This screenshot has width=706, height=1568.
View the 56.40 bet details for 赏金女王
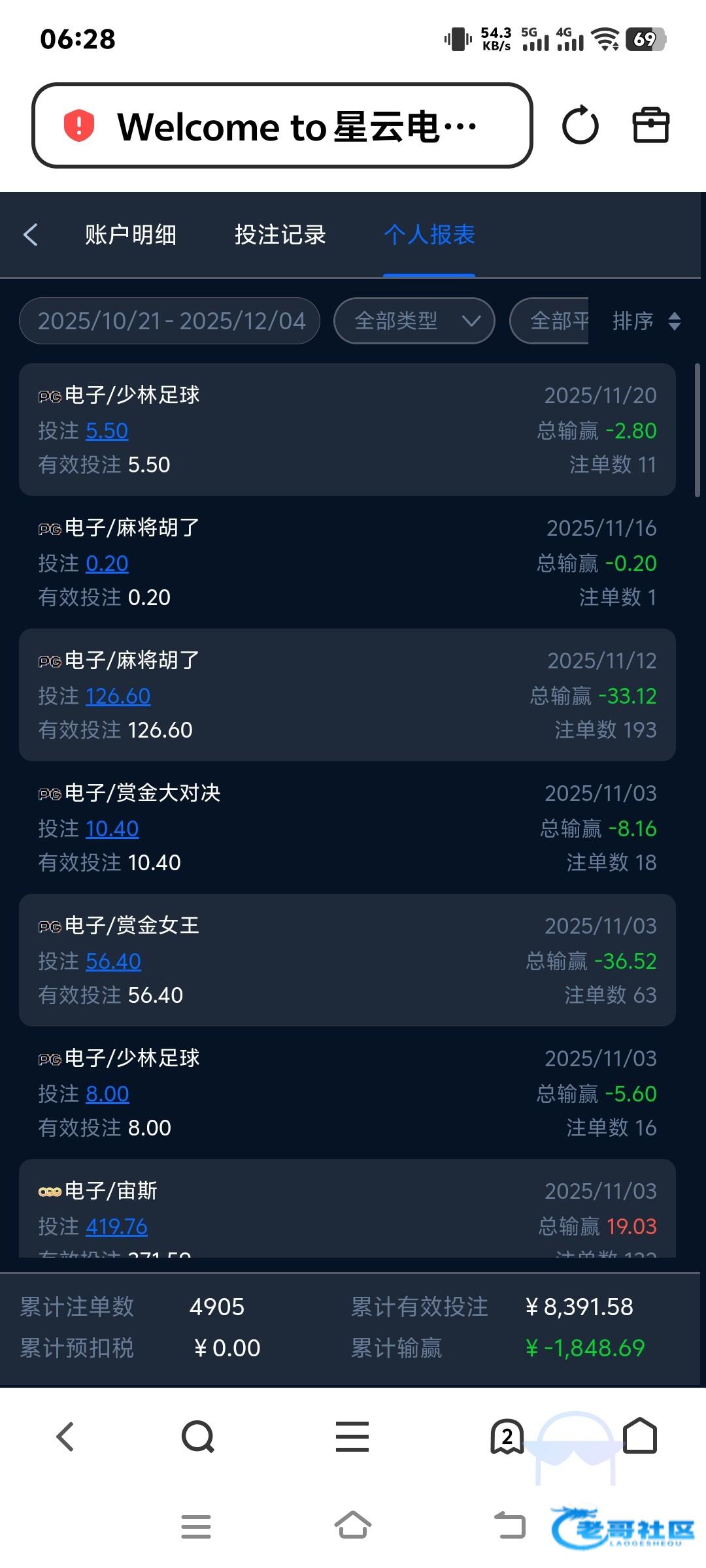coord(113,961)
